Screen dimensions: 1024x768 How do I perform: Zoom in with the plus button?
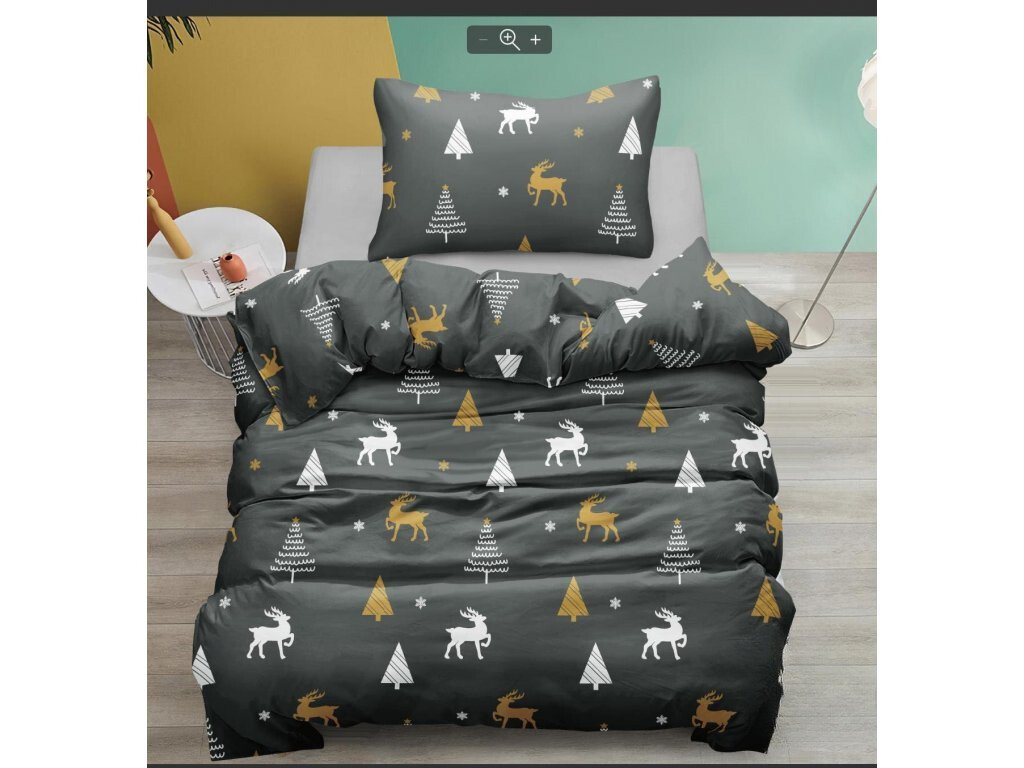coord(536,40)
